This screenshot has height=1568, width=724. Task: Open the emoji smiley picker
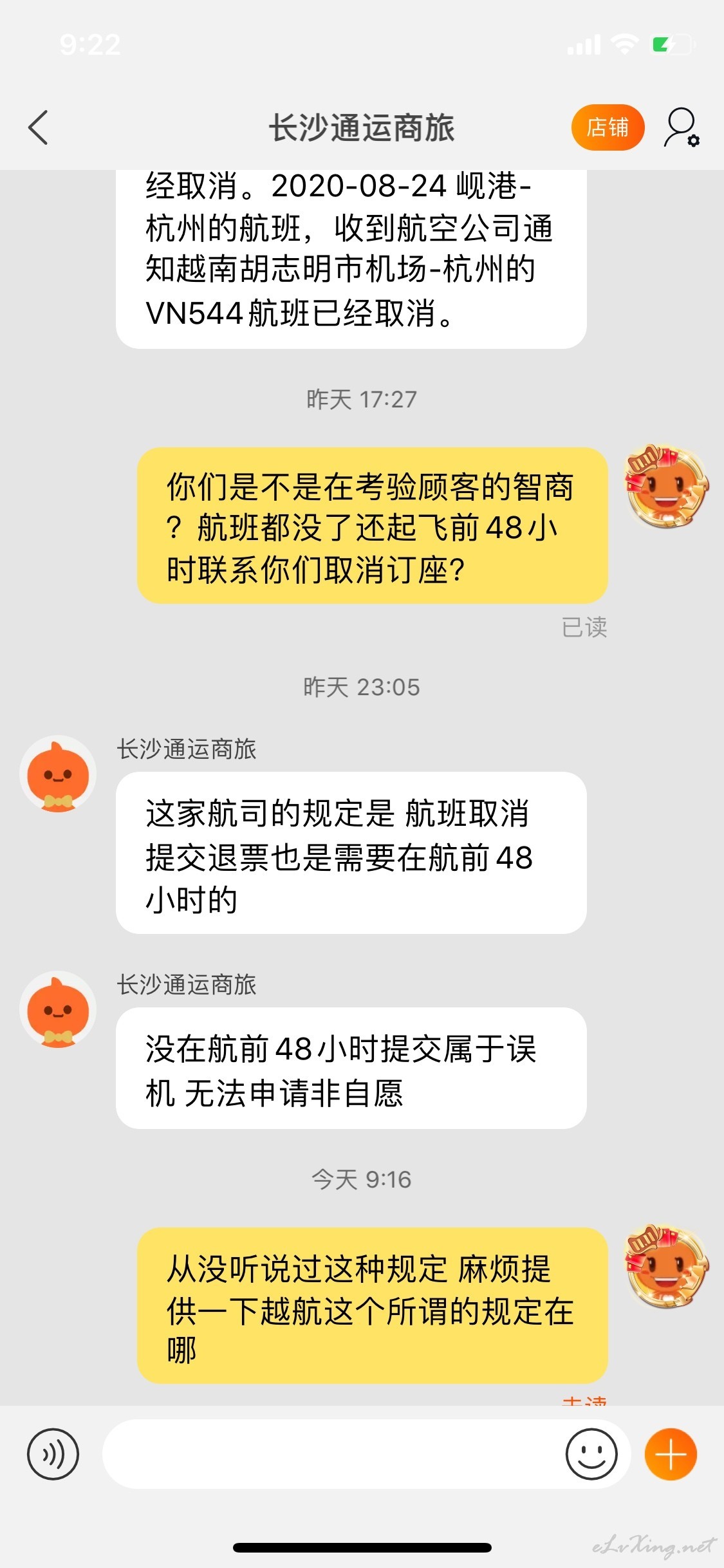click(591, 1454)
